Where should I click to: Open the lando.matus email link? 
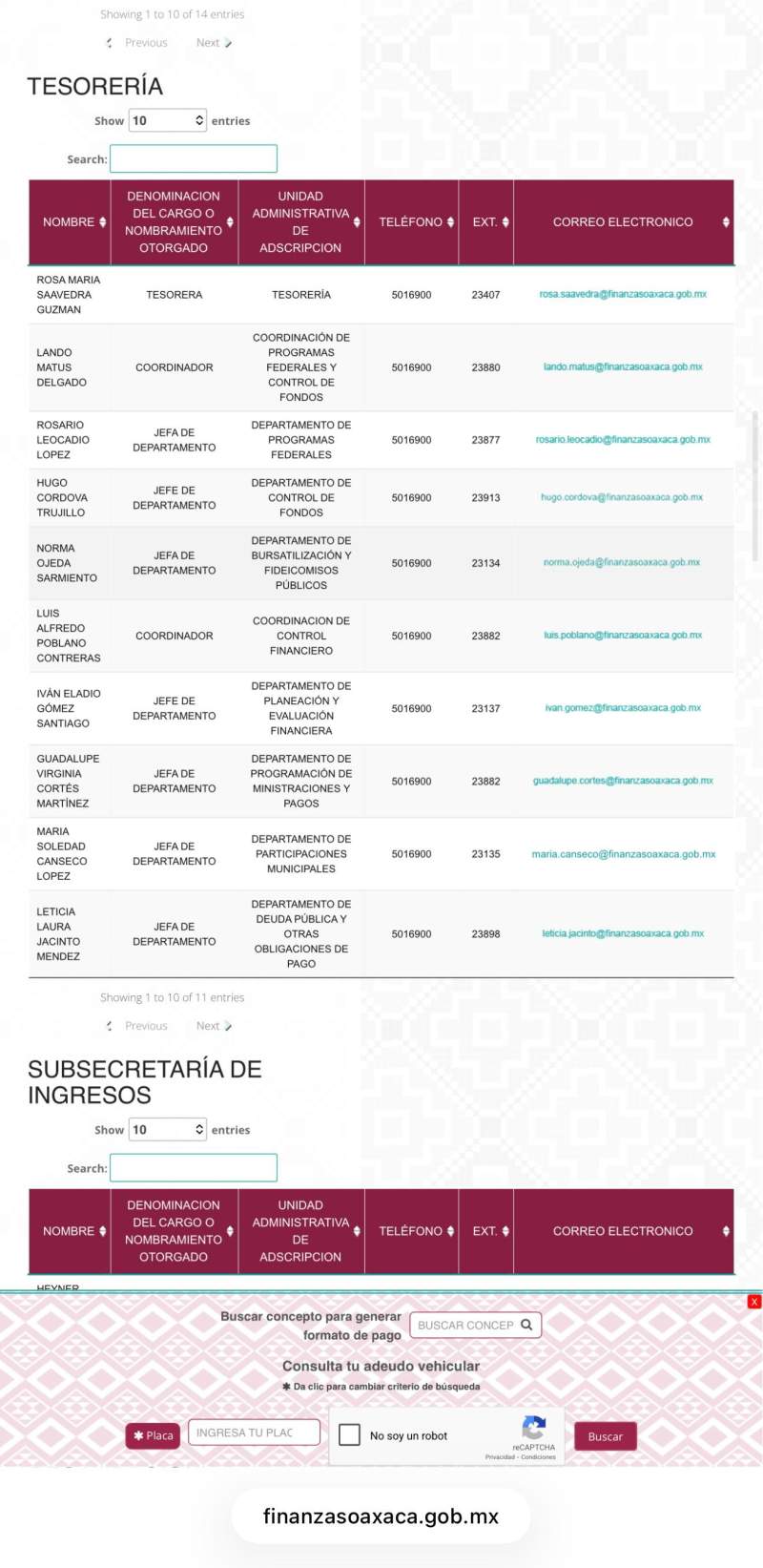click(623, 366)
